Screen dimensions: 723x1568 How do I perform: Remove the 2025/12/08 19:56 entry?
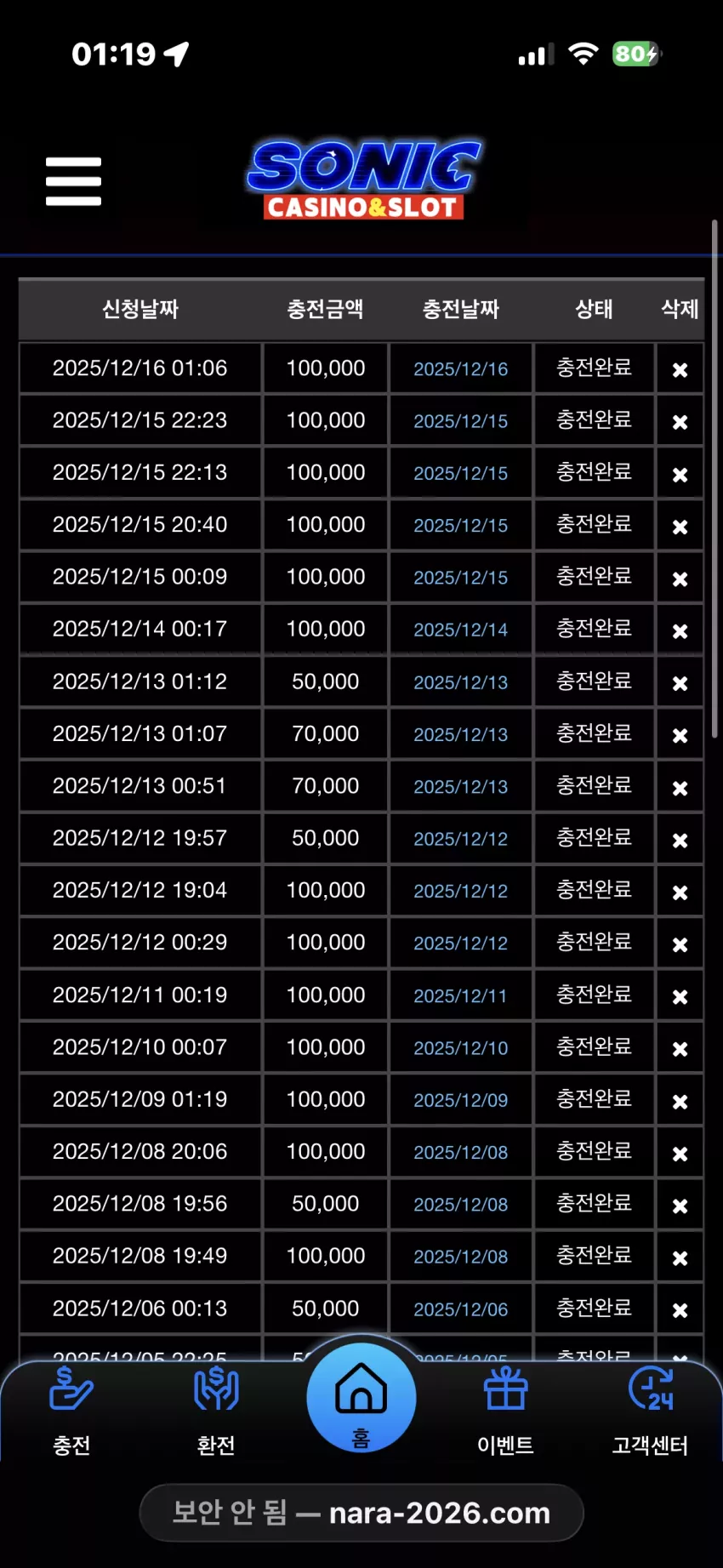pyautogui.click(x=680, y=1206)
